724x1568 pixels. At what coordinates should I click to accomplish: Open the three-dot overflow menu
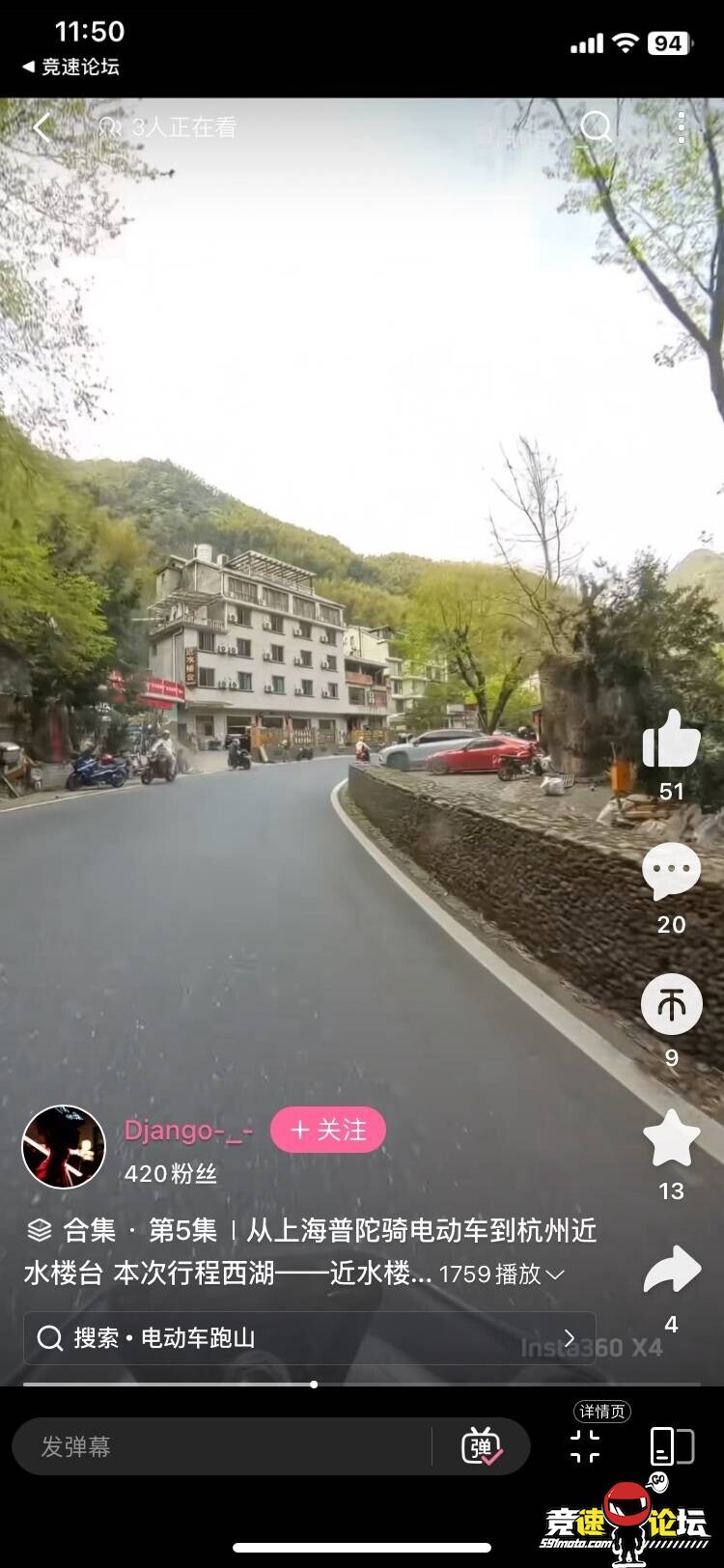[x=681, y=126]
